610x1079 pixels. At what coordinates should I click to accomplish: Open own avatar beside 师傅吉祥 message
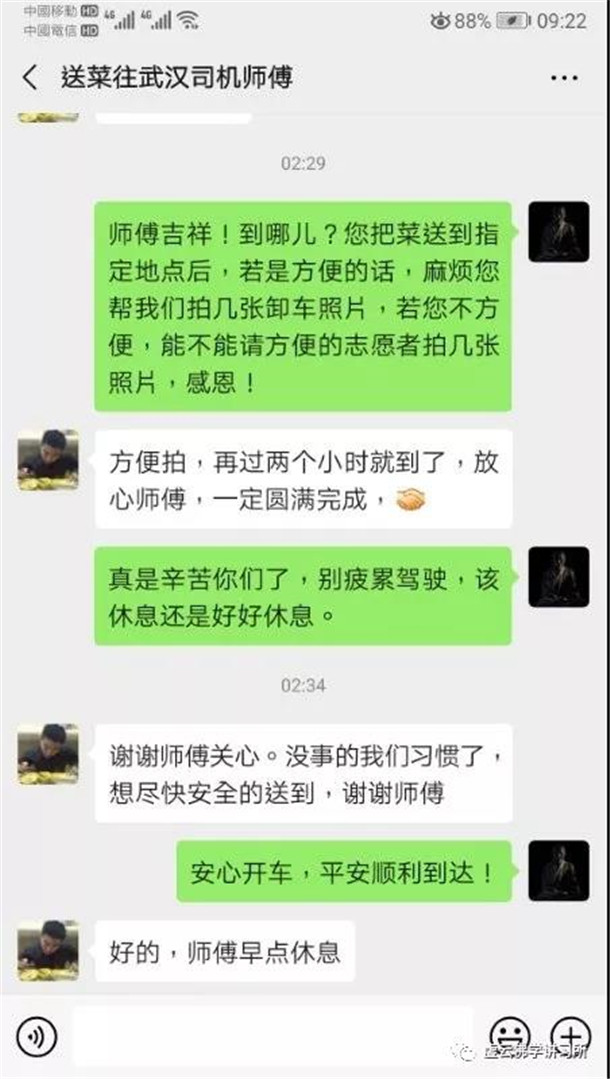[558, 232]
